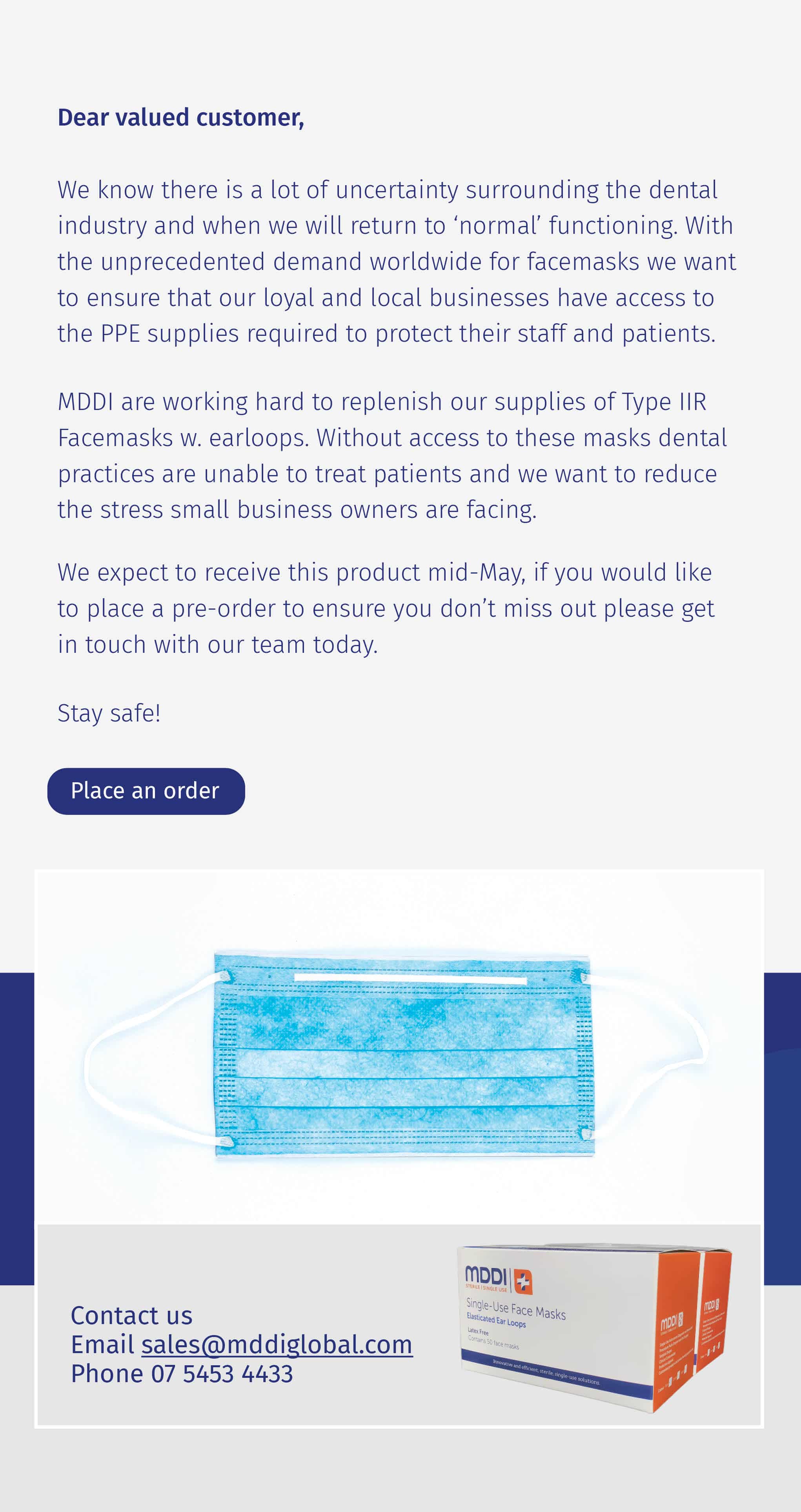Tap the Place an order button
801x1512 pixels.
[146, 791]
